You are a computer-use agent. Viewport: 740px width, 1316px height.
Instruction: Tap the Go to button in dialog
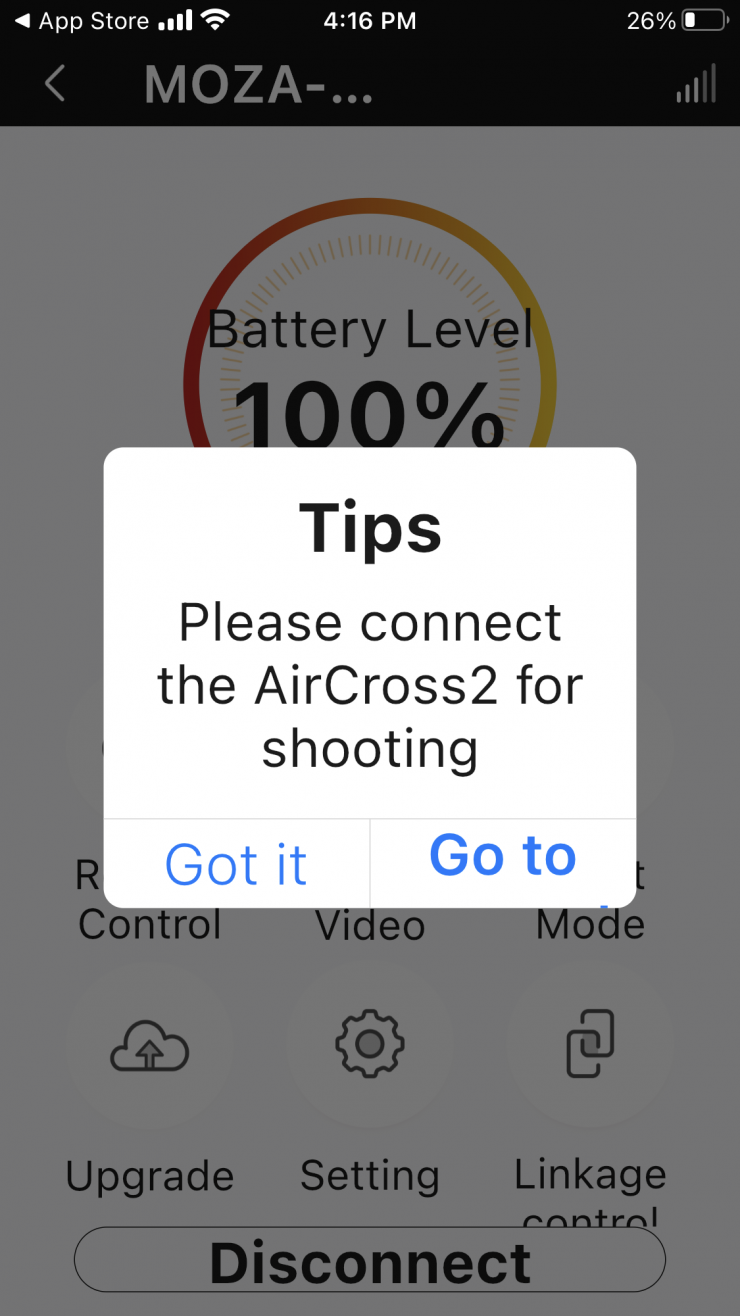coord(503,858)
